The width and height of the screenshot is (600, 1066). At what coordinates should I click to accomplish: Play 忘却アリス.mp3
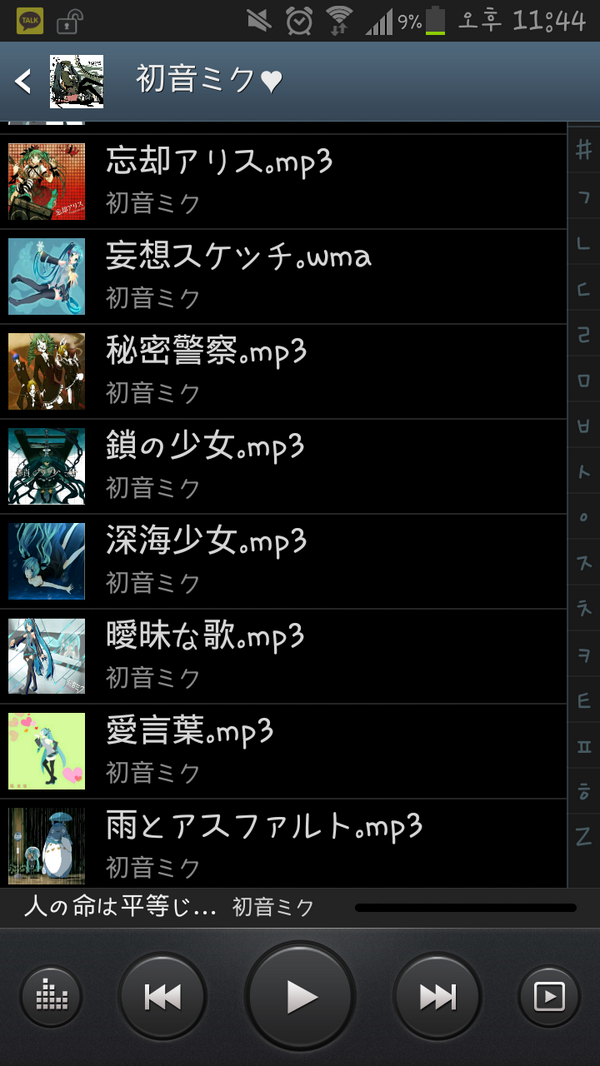283,182
